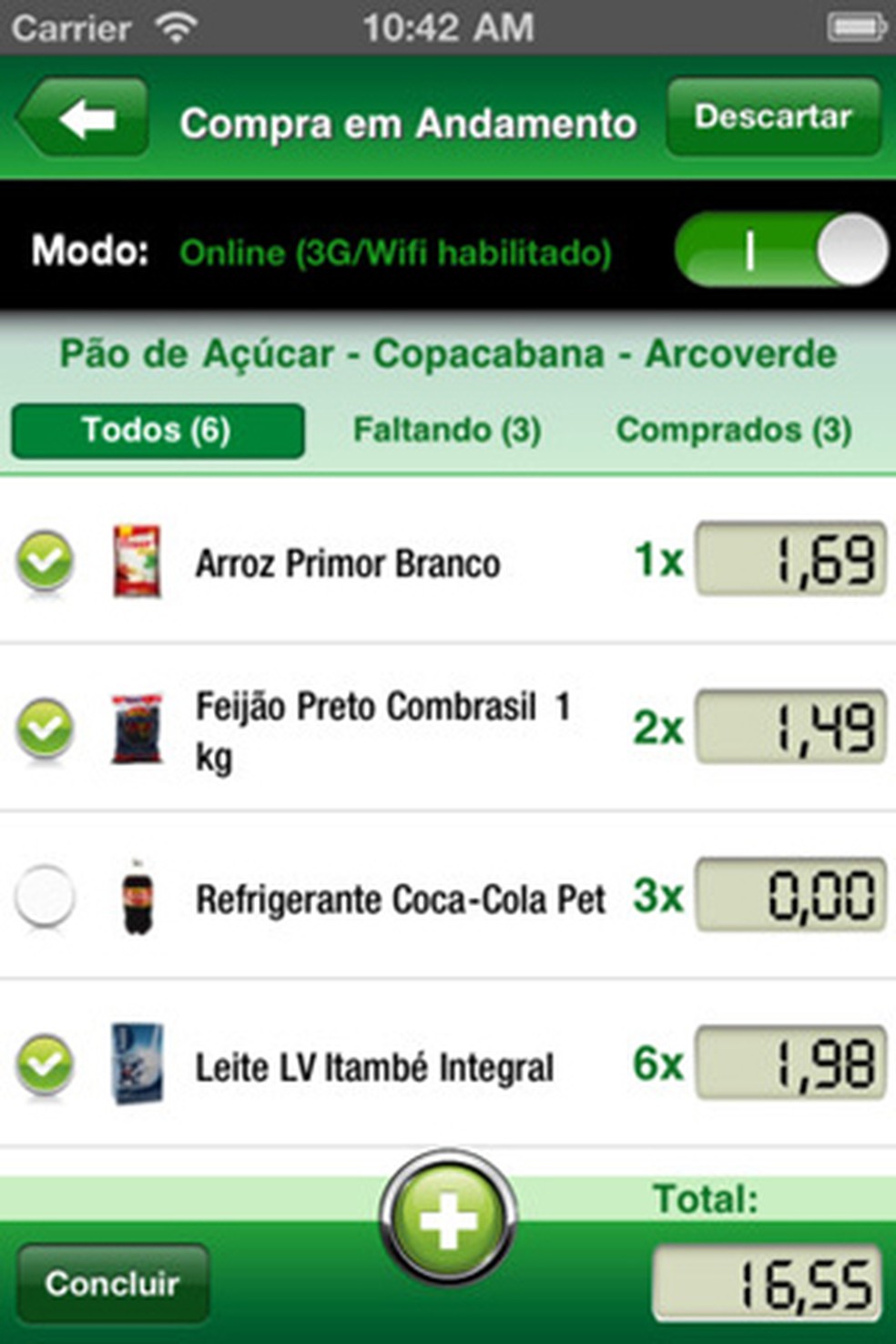Viewport: 896px width, 1344px height.
Task: Show the Comprados (3) tab
Action: 734,430
